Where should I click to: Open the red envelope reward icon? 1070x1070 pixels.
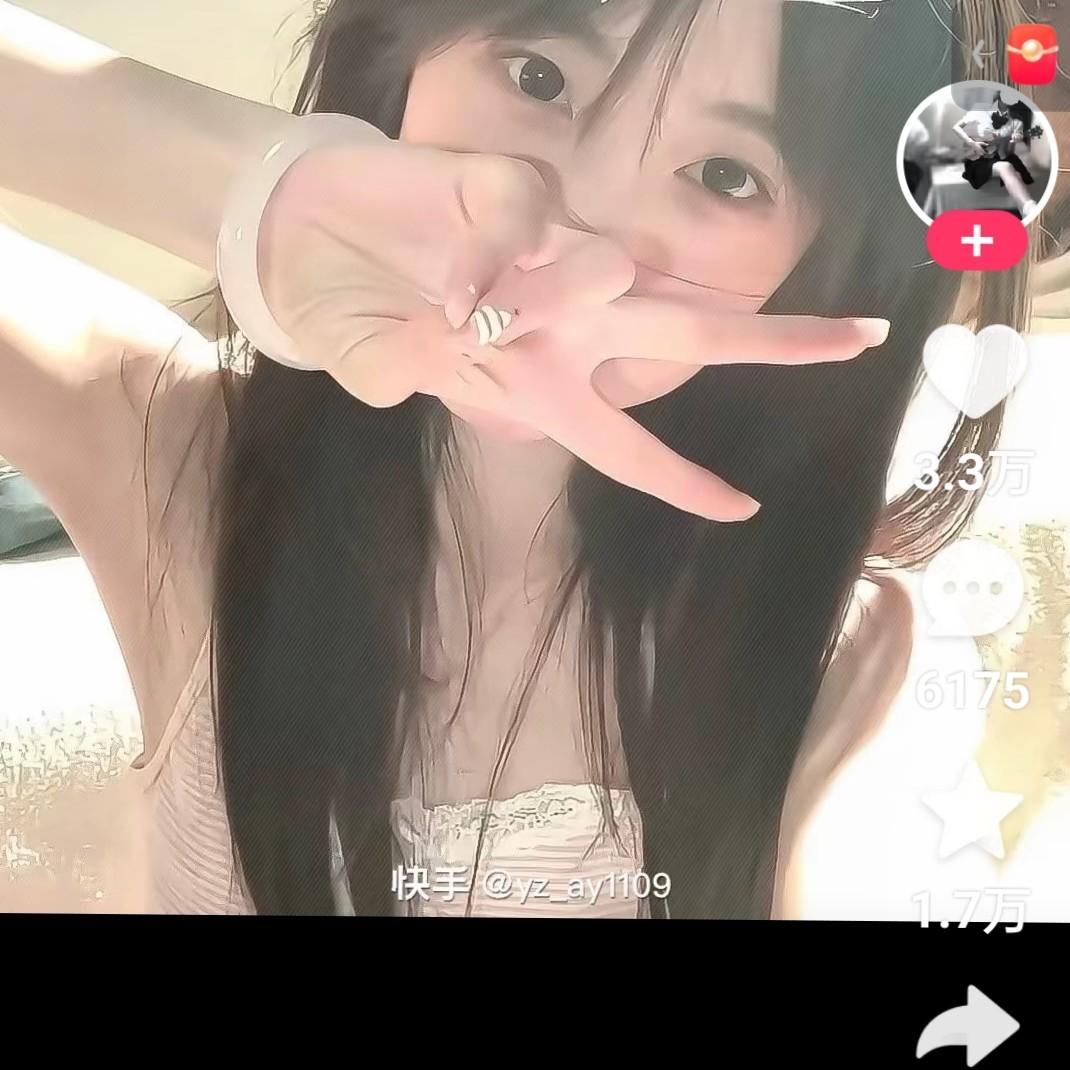pyautogui.click(x=1031, y=54)
